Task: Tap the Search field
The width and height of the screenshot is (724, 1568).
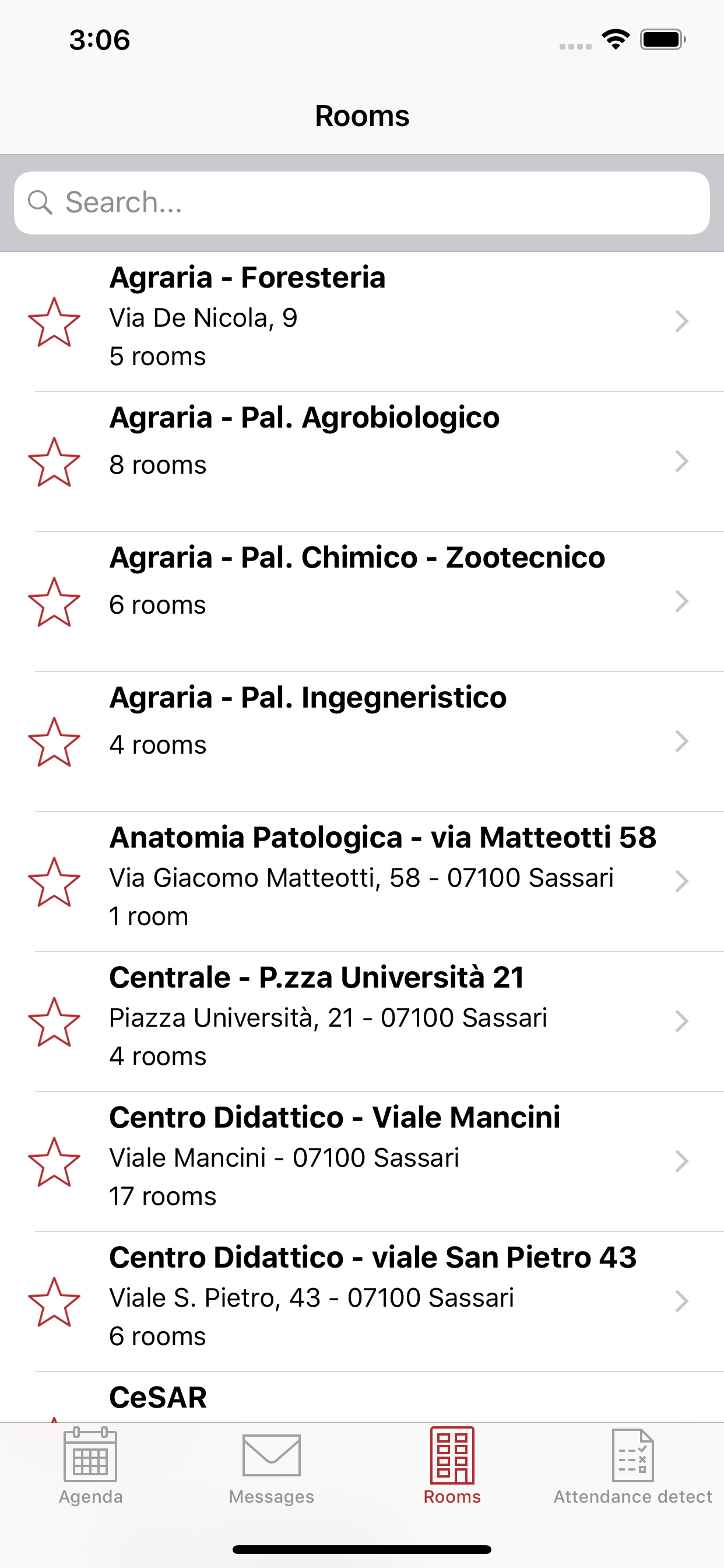Action: pyautogui.click(x=362, y=202)
